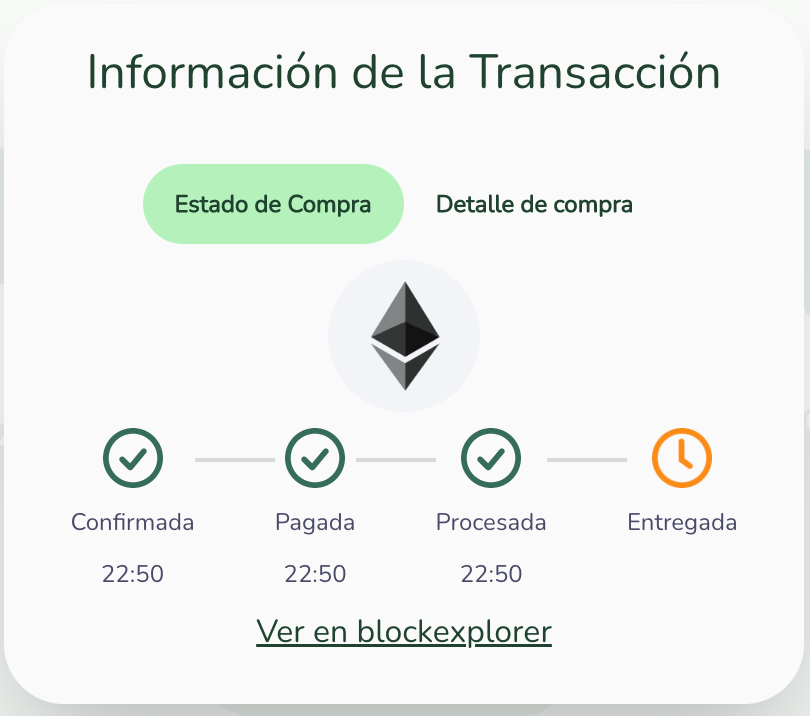Viewport: 810px width, 716px height.
Task: Open the Ver en blockexplorer link
Action: [x=404, y=632]
